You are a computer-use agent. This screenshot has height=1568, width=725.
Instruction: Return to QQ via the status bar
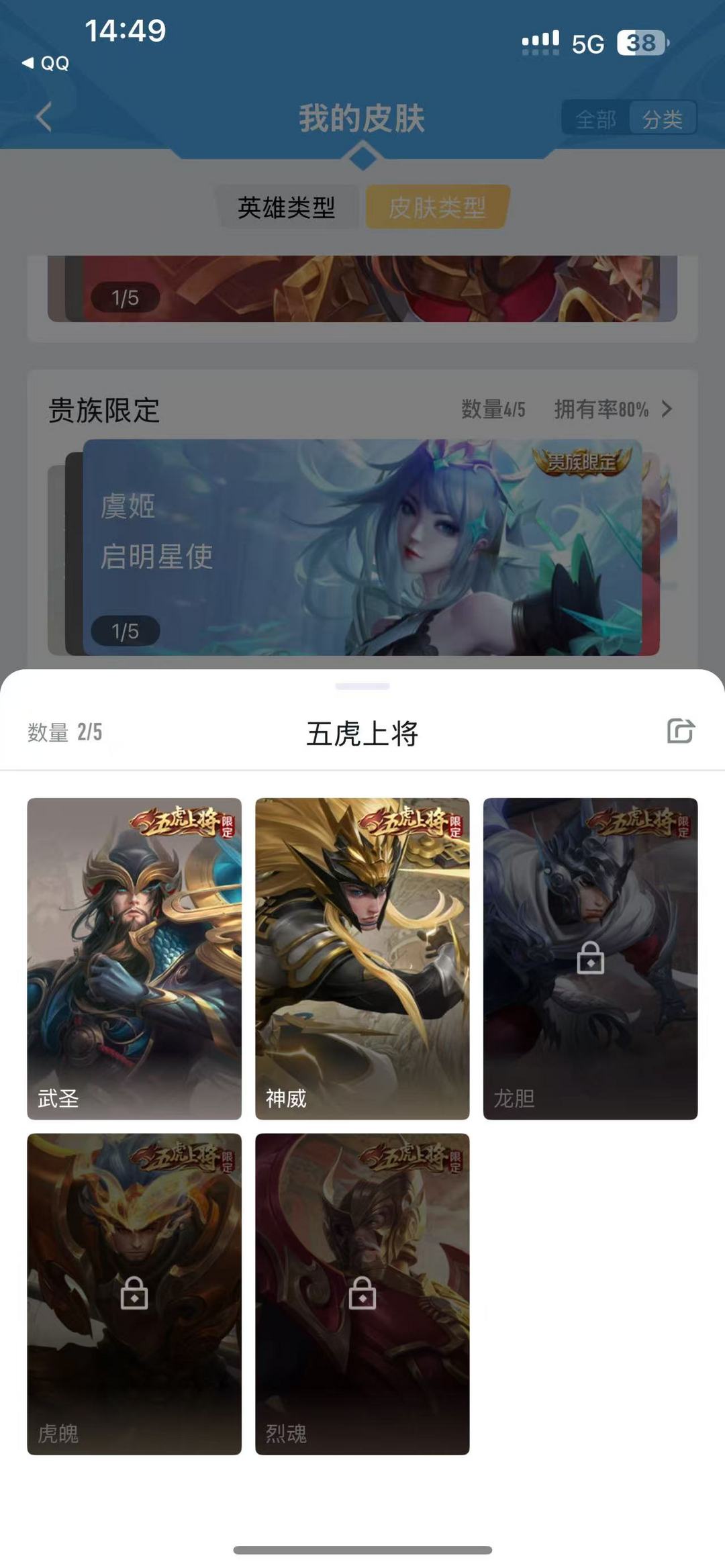(46, 63)
